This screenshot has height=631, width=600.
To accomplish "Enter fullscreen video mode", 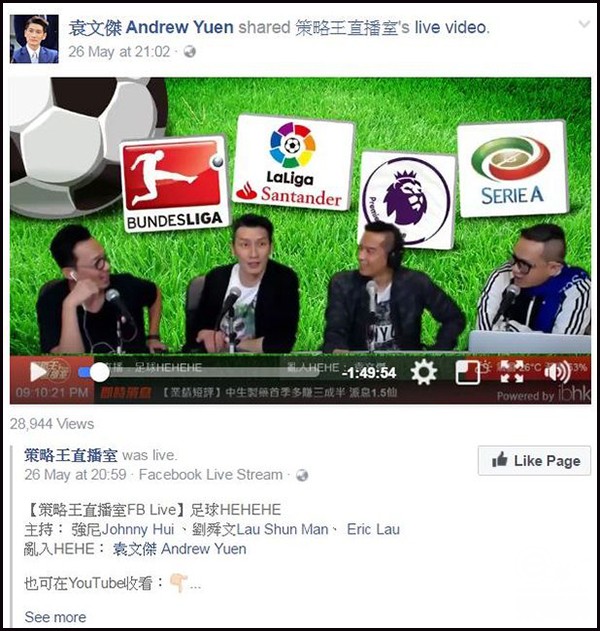I will pyautogui.click(x=512, y=373).
